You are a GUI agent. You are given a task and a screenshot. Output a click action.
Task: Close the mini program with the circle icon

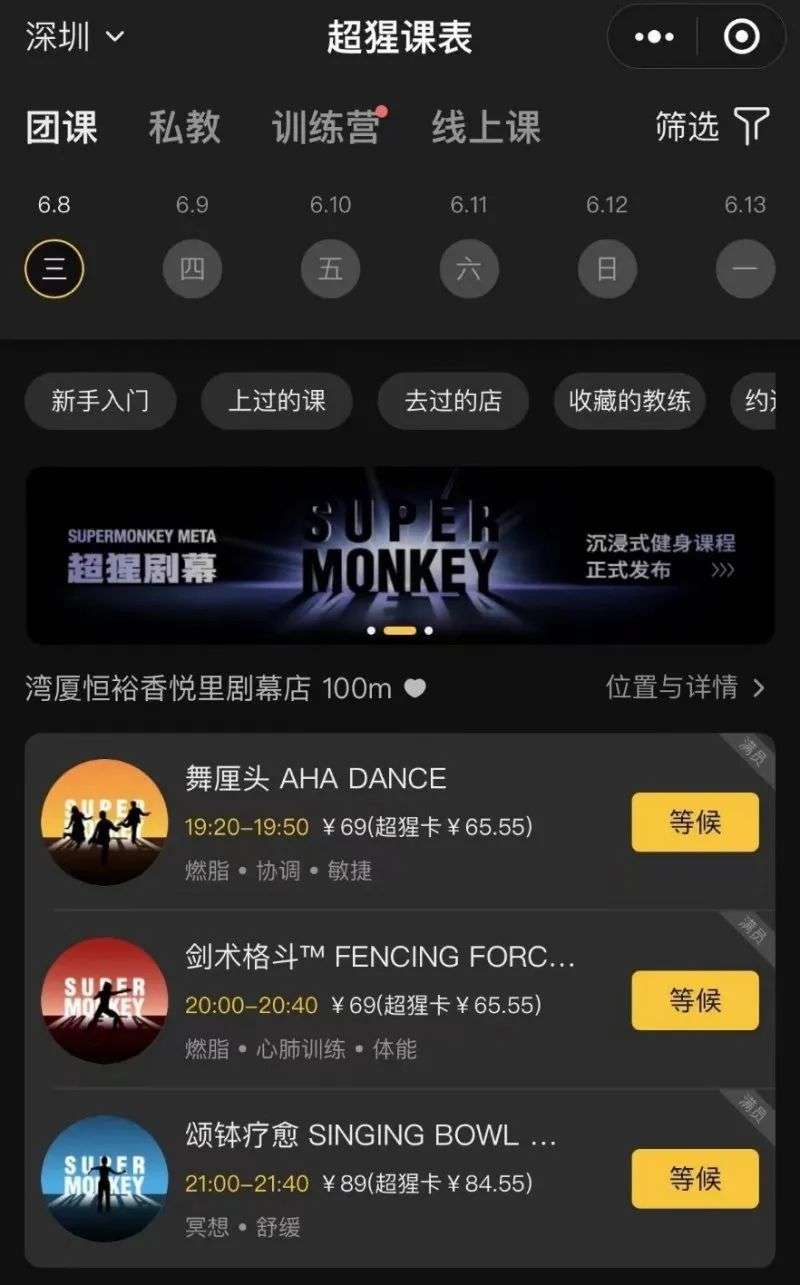point(741,37)
